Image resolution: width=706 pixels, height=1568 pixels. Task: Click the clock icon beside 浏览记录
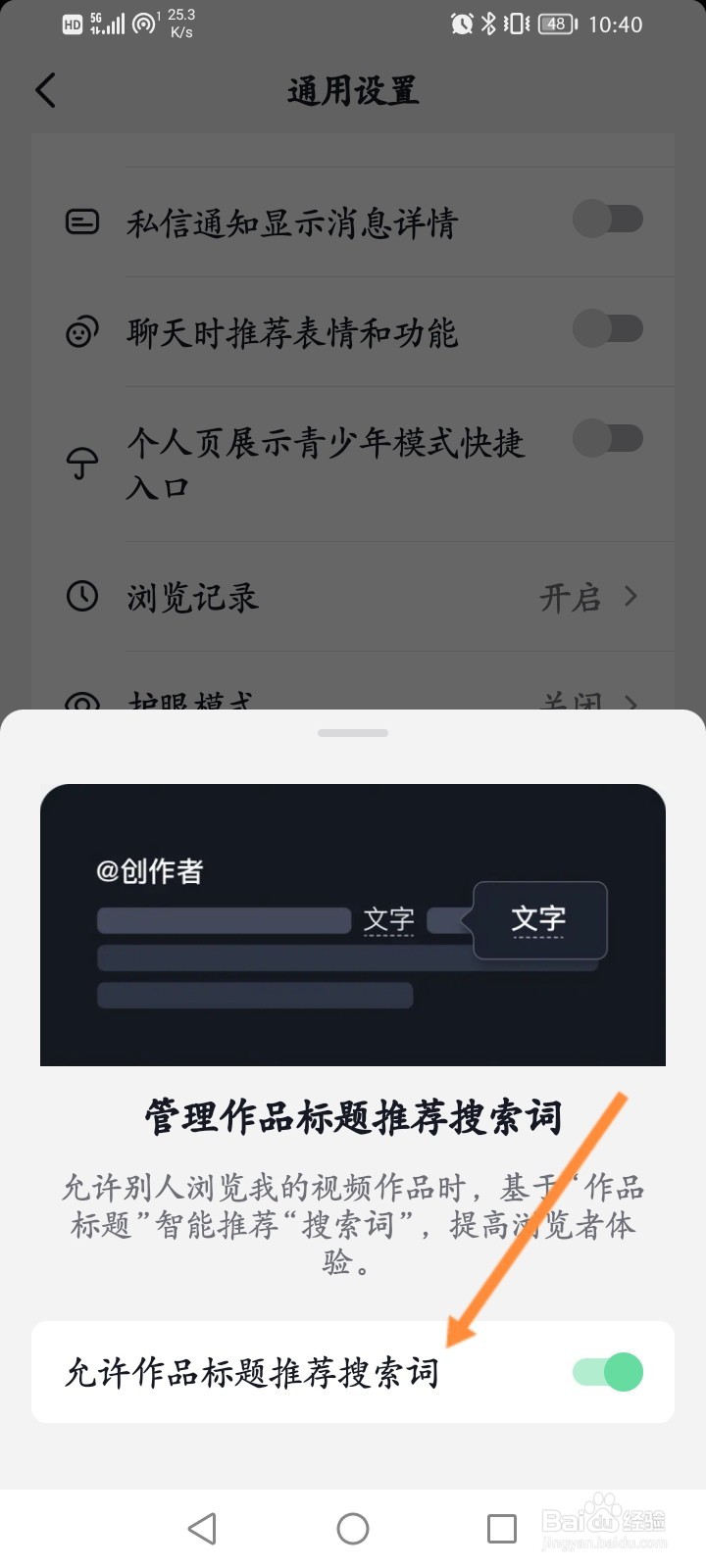tap(83, 597)
